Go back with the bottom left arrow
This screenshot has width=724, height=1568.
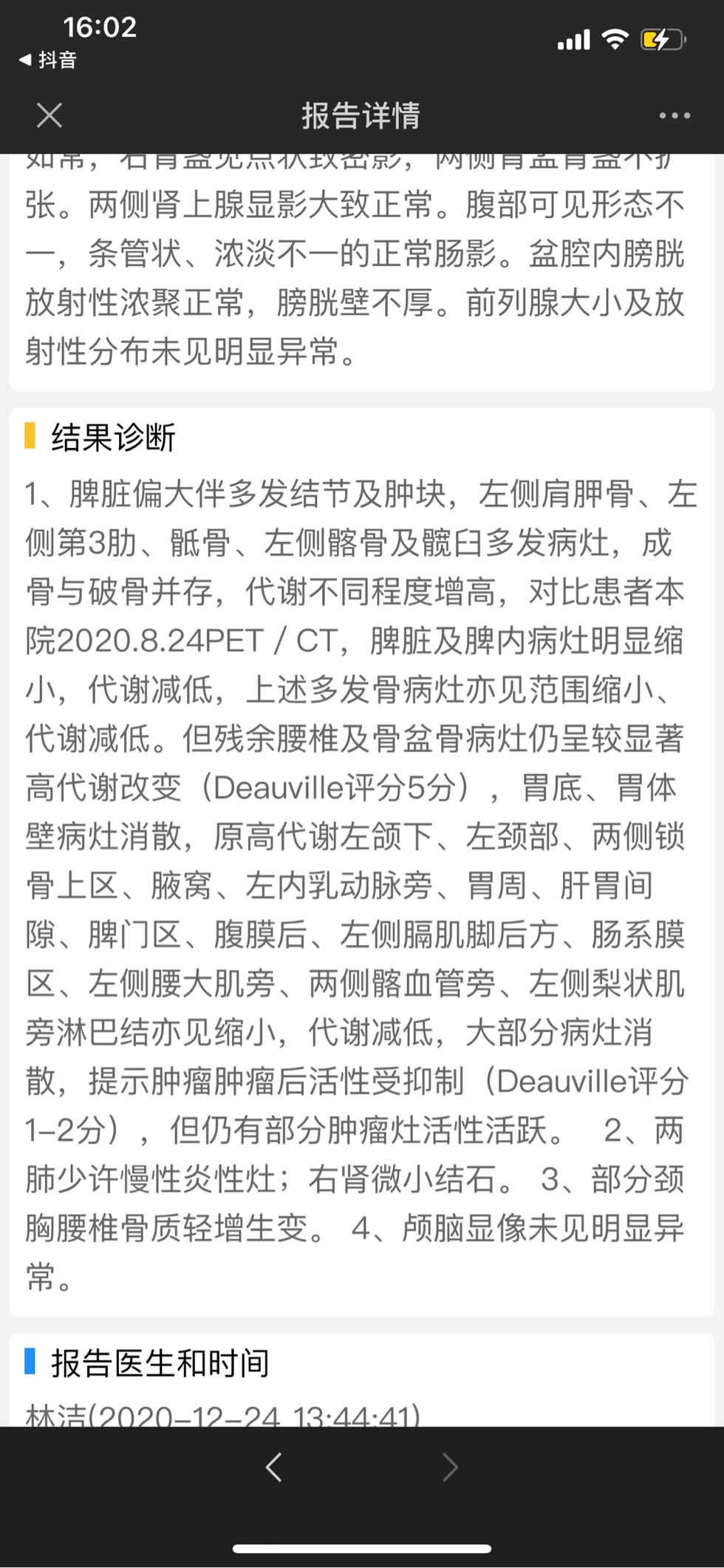coord(274,1467)
